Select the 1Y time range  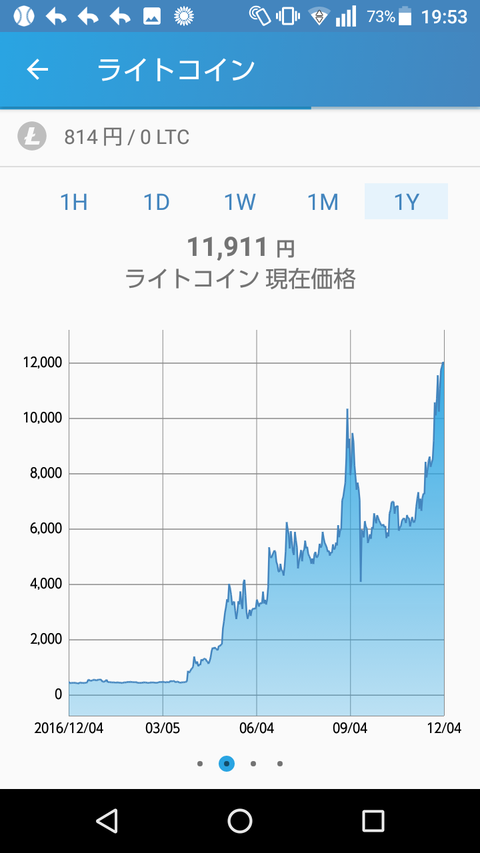pos(406,202)
